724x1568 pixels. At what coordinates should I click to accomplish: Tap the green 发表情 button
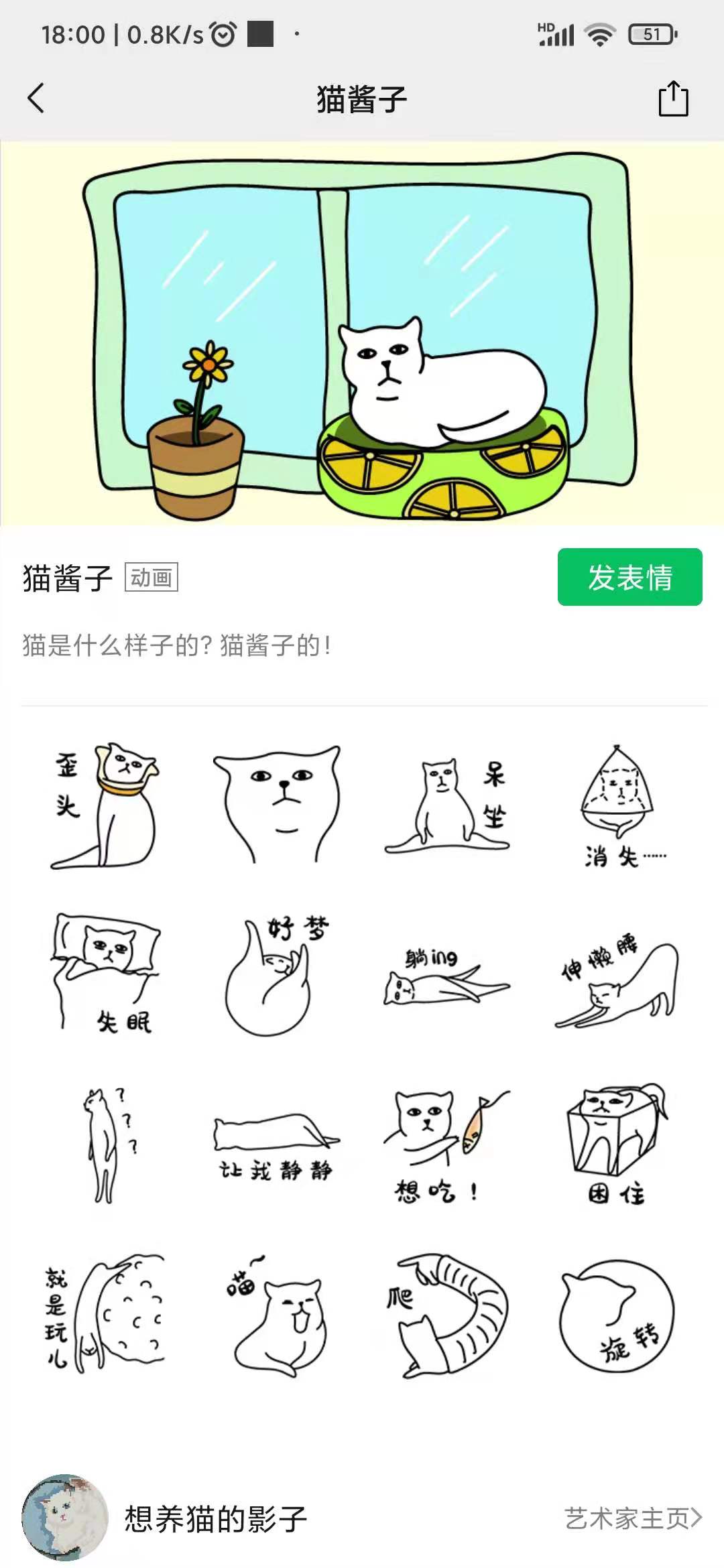pos(629,577)
